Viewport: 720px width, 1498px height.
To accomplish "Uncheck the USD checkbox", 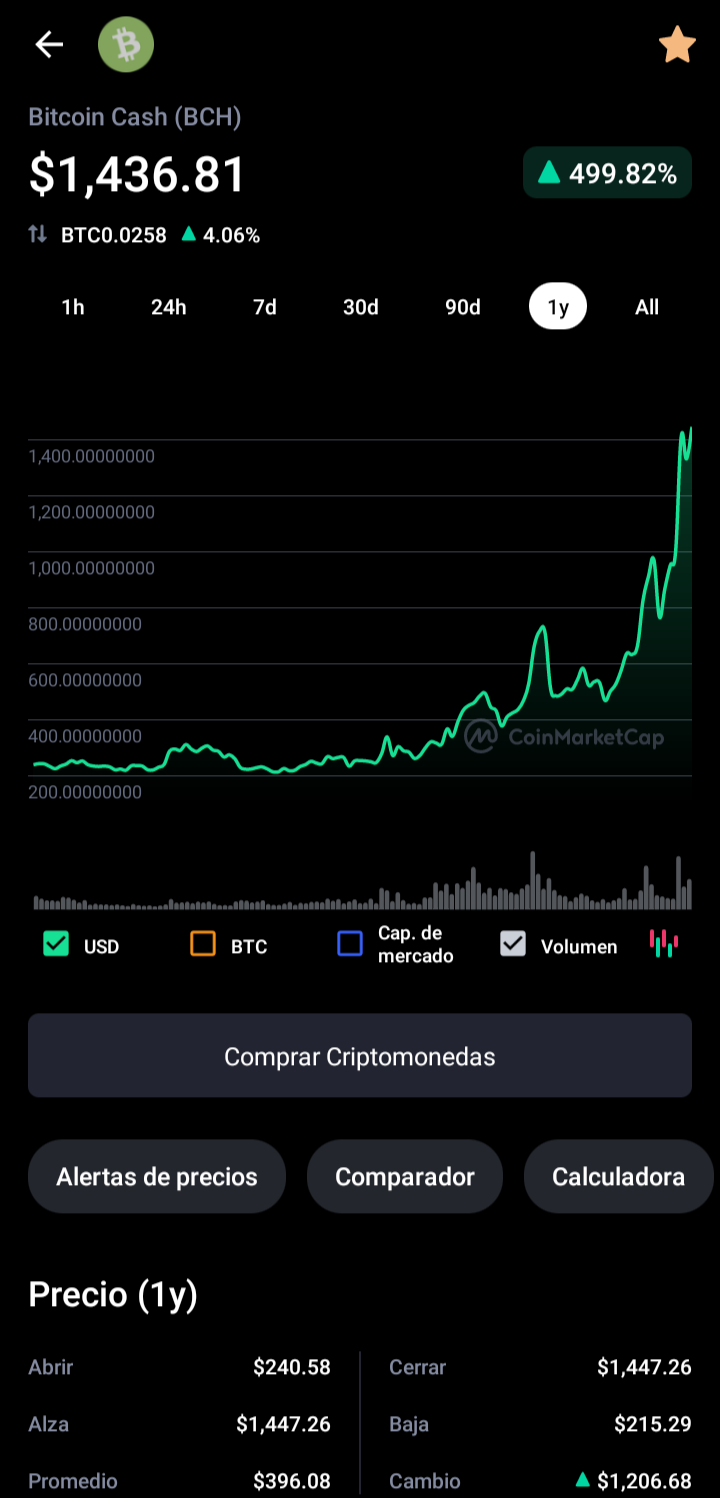I will (56, 944).
